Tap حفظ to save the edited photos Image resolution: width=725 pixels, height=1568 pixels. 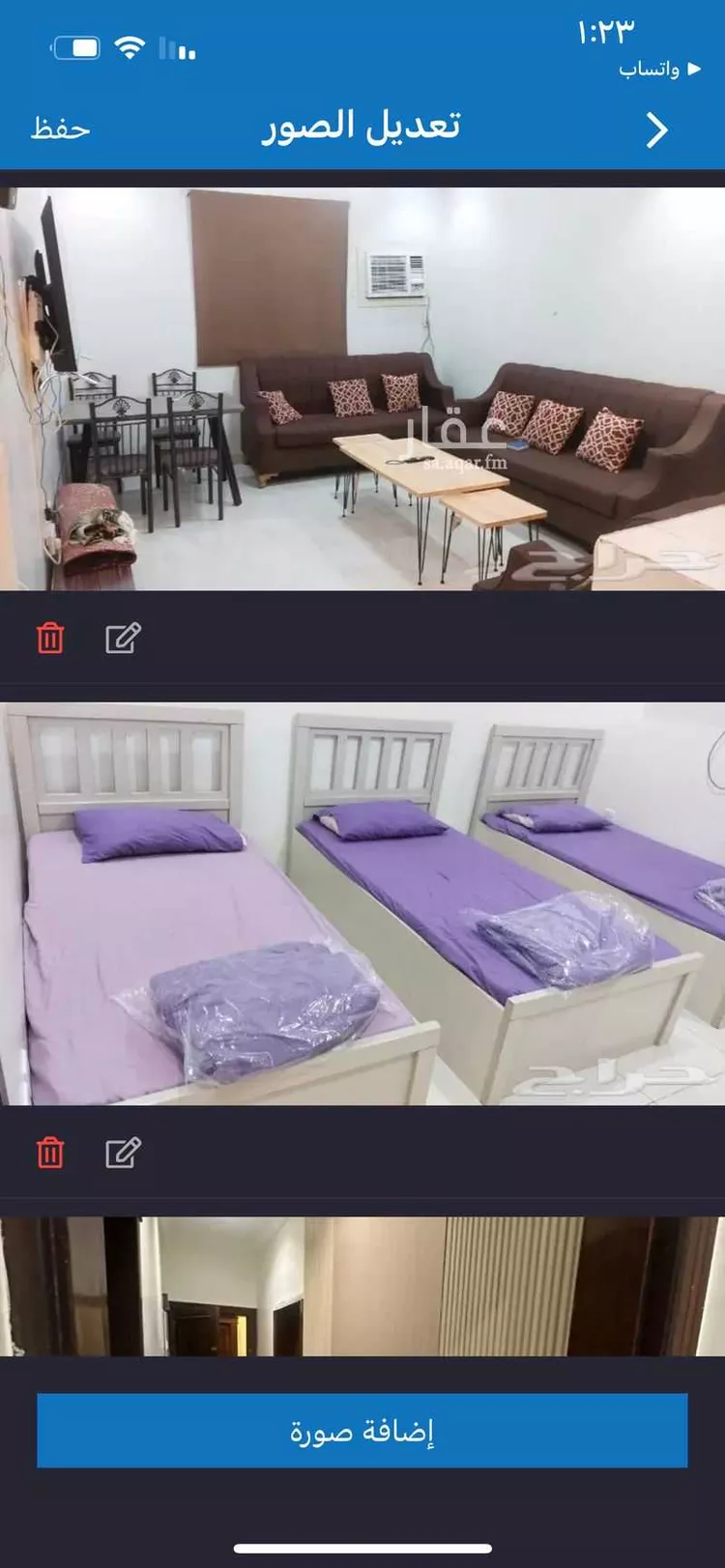[60, 128]
